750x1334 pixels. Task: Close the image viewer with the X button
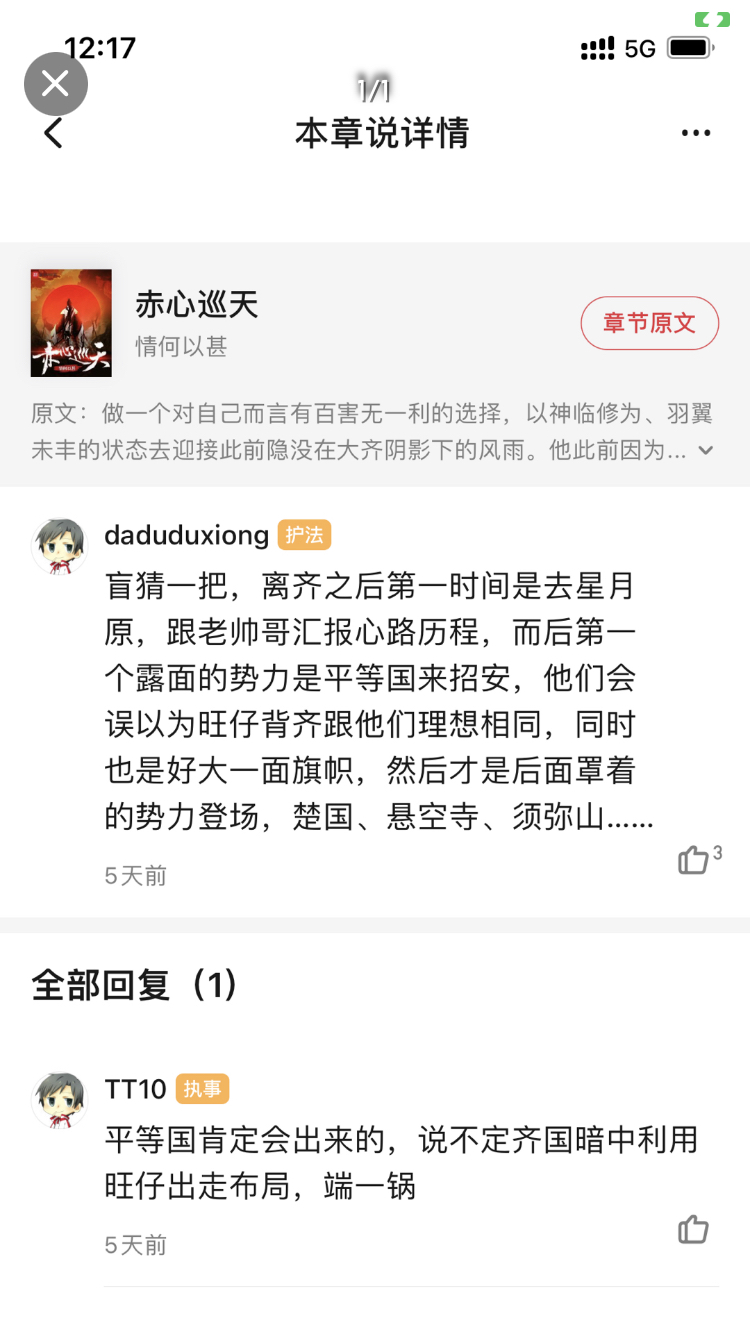tap(56, 84)
